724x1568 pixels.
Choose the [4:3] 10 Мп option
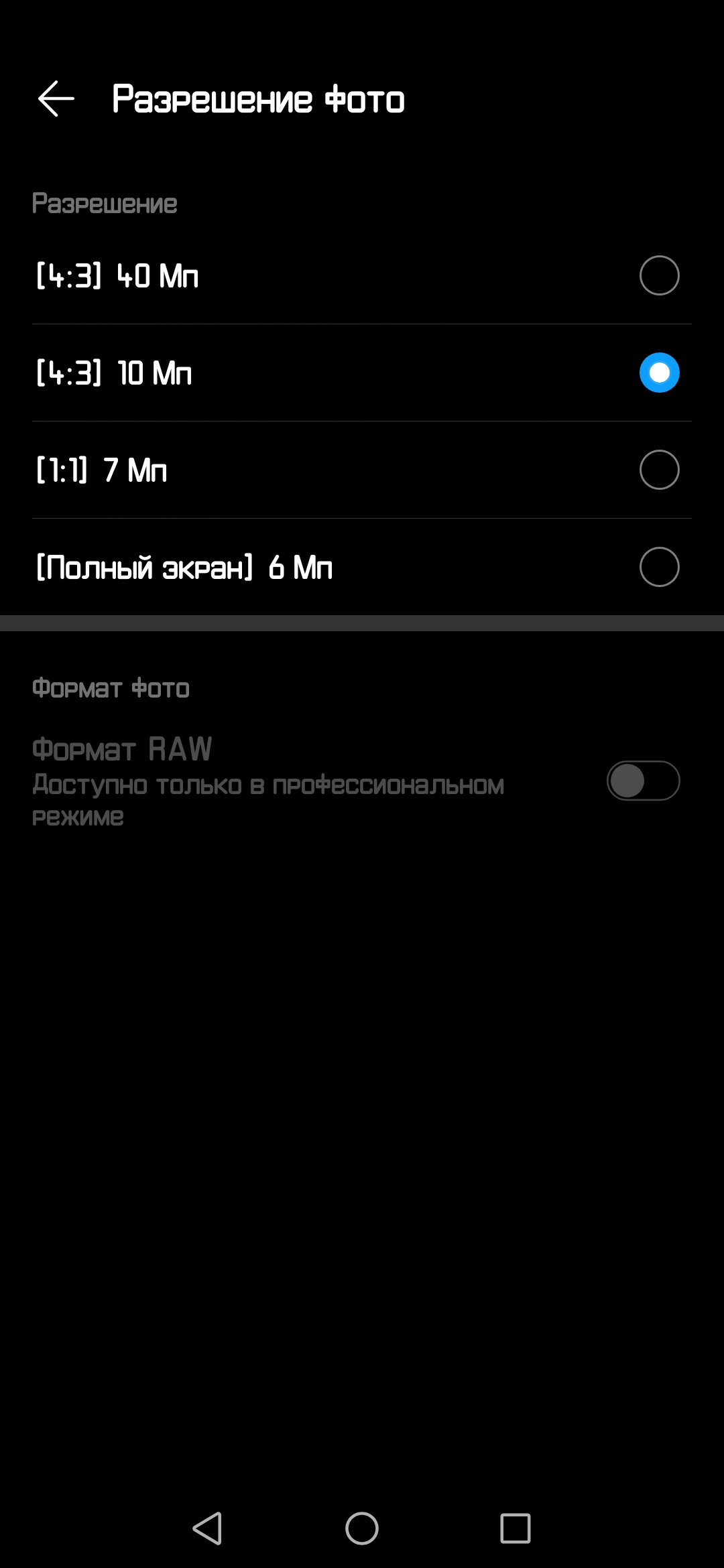point(659,373)
